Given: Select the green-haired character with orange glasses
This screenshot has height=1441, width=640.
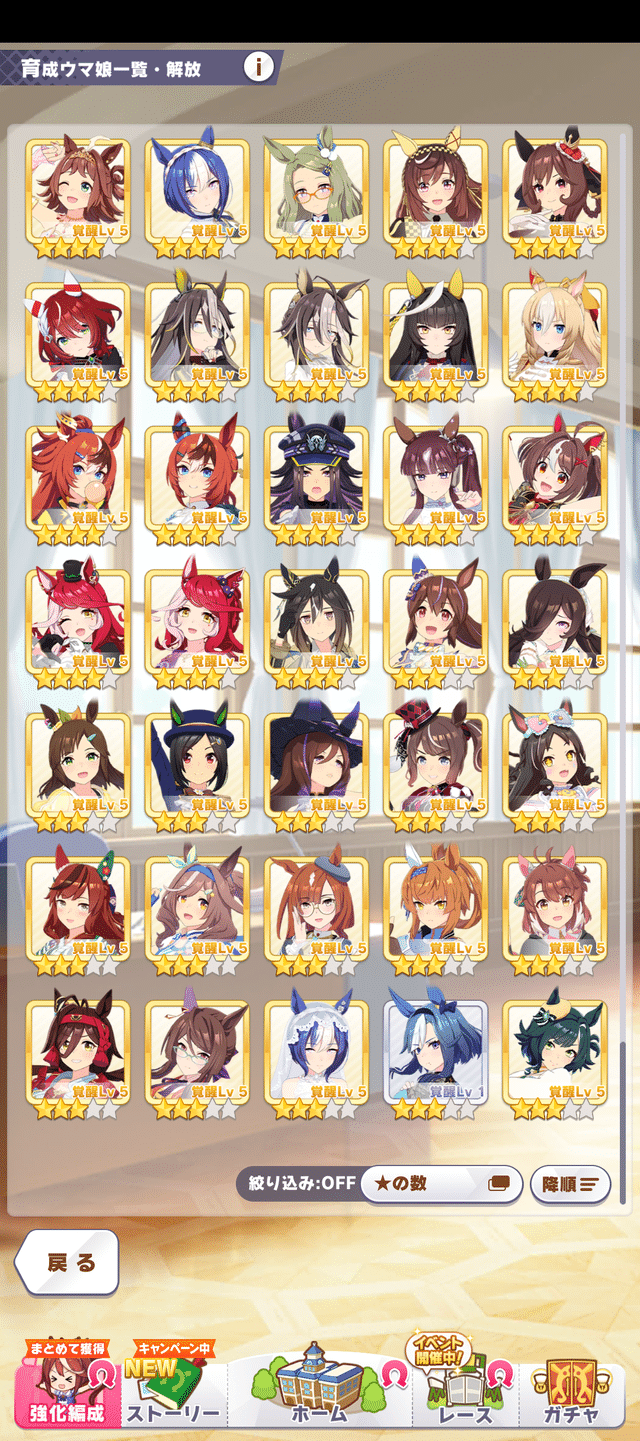Looking at the screenshot, I should (316, 190).
